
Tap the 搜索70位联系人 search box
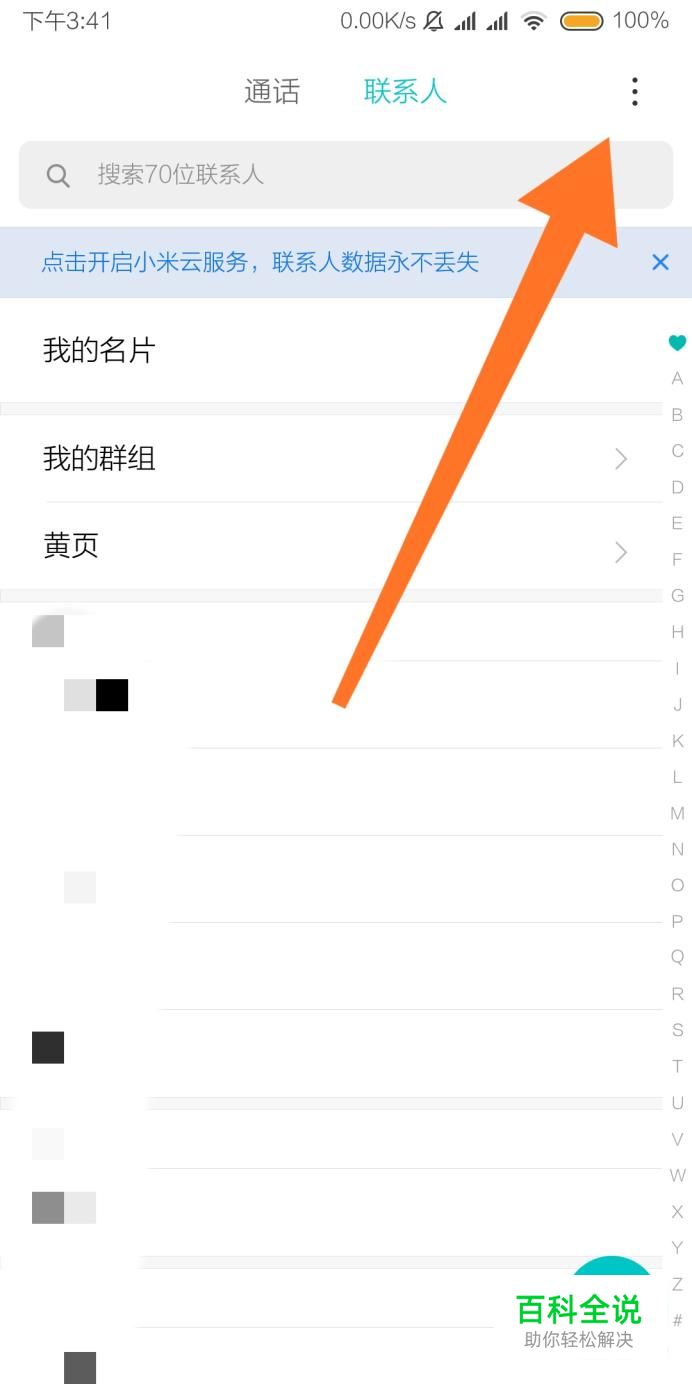coord(345,175)
